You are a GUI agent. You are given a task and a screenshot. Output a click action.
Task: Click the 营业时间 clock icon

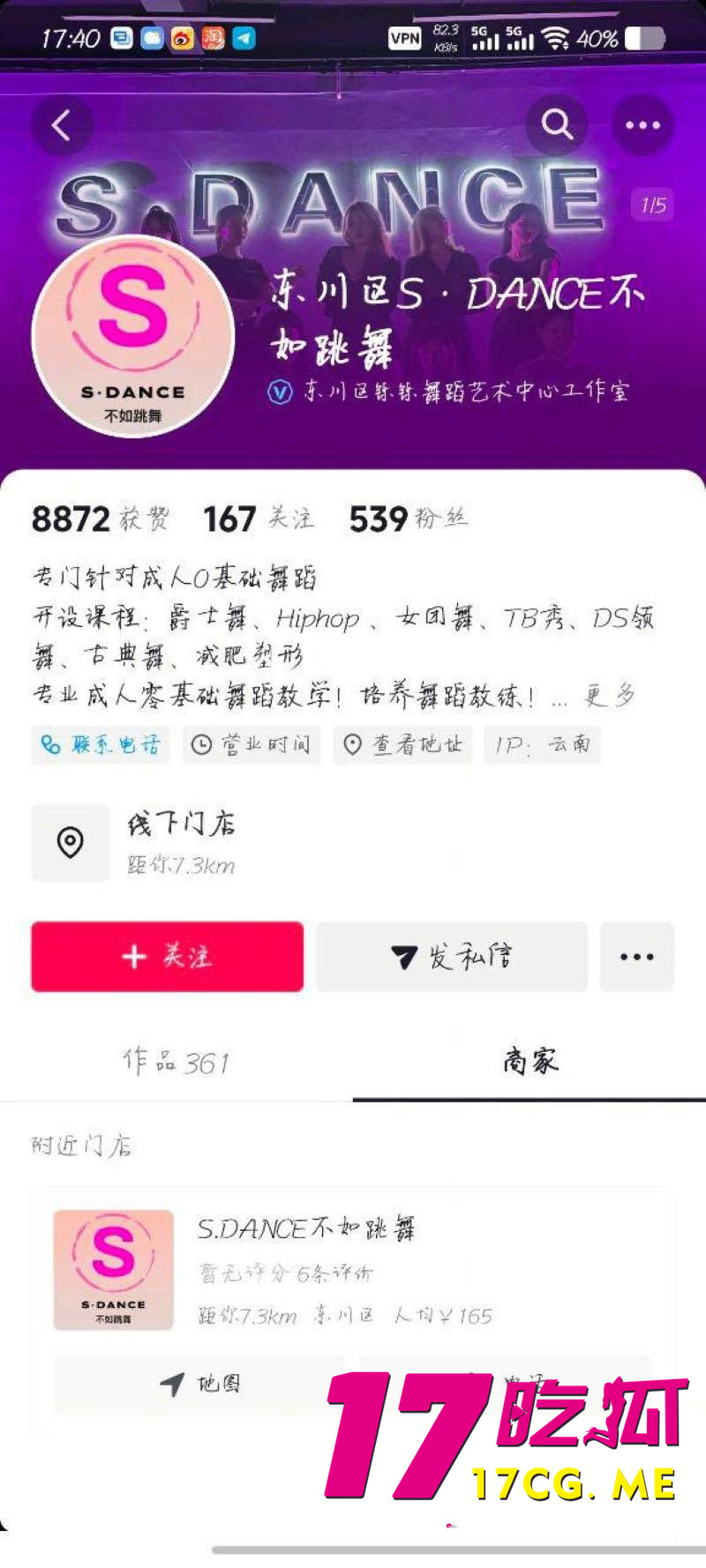pos(202,745)
